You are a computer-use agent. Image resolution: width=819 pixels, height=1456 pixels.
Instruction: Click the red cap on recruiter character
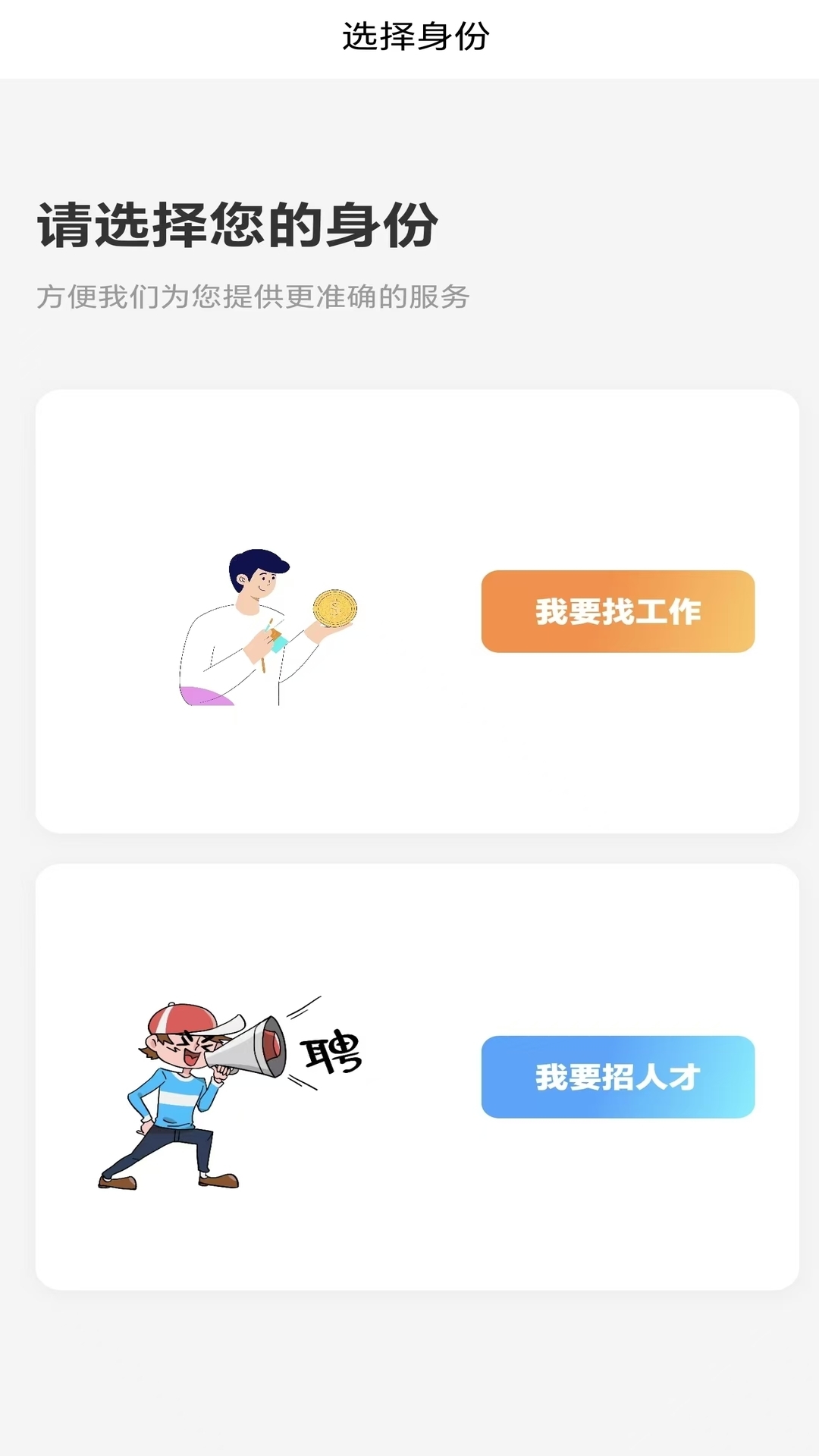pos(180,1020)
